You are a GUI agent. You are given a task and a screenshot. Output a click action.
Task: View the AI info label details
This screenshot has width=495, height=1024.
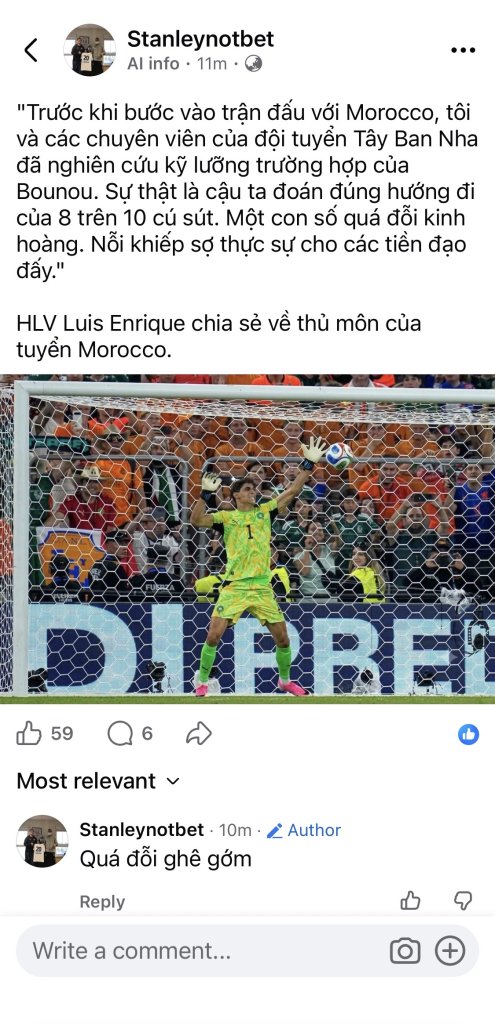tap(153, 63)
